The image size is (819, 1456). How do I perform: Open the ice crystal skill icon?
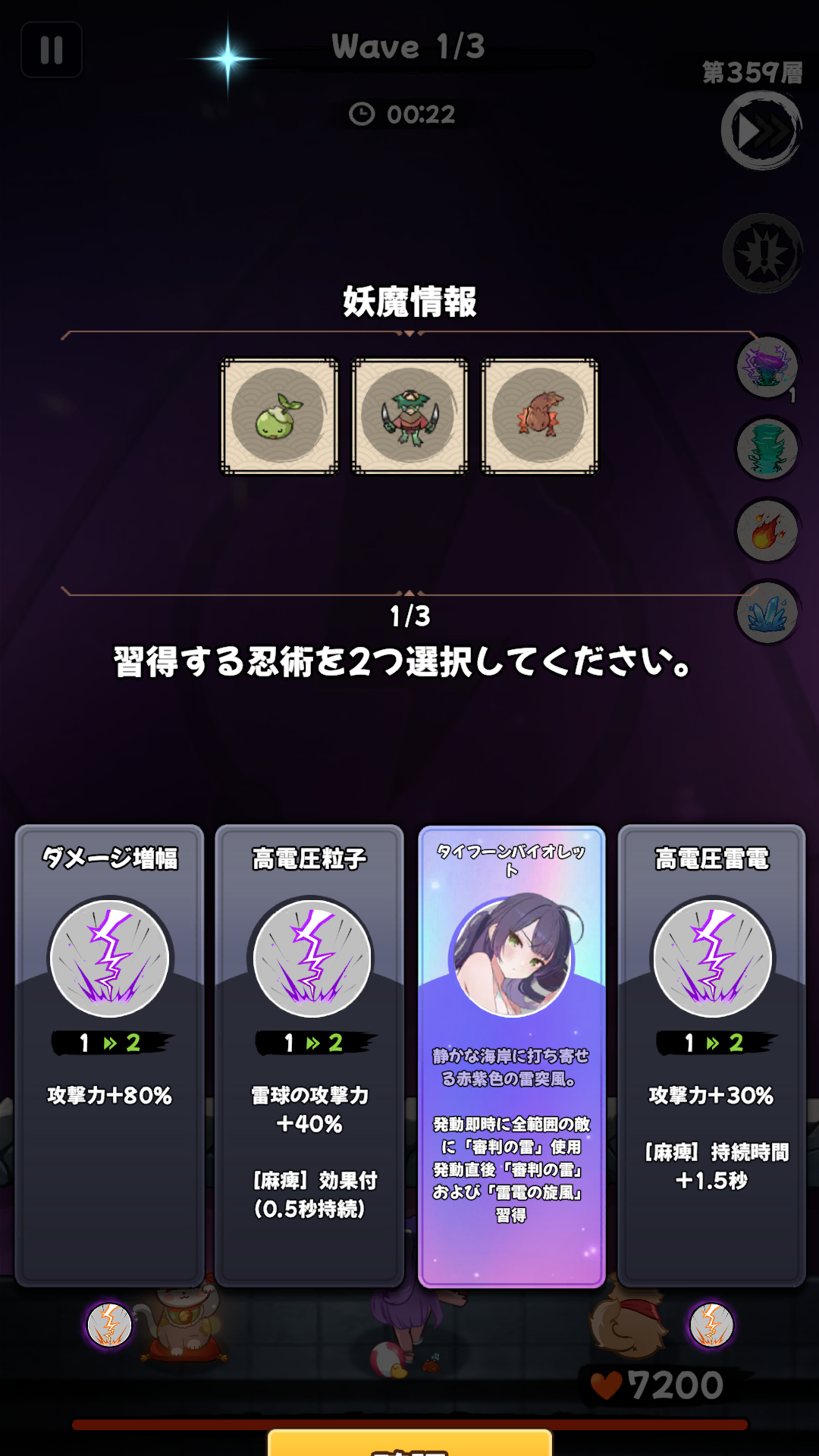[x=767, y=613]
